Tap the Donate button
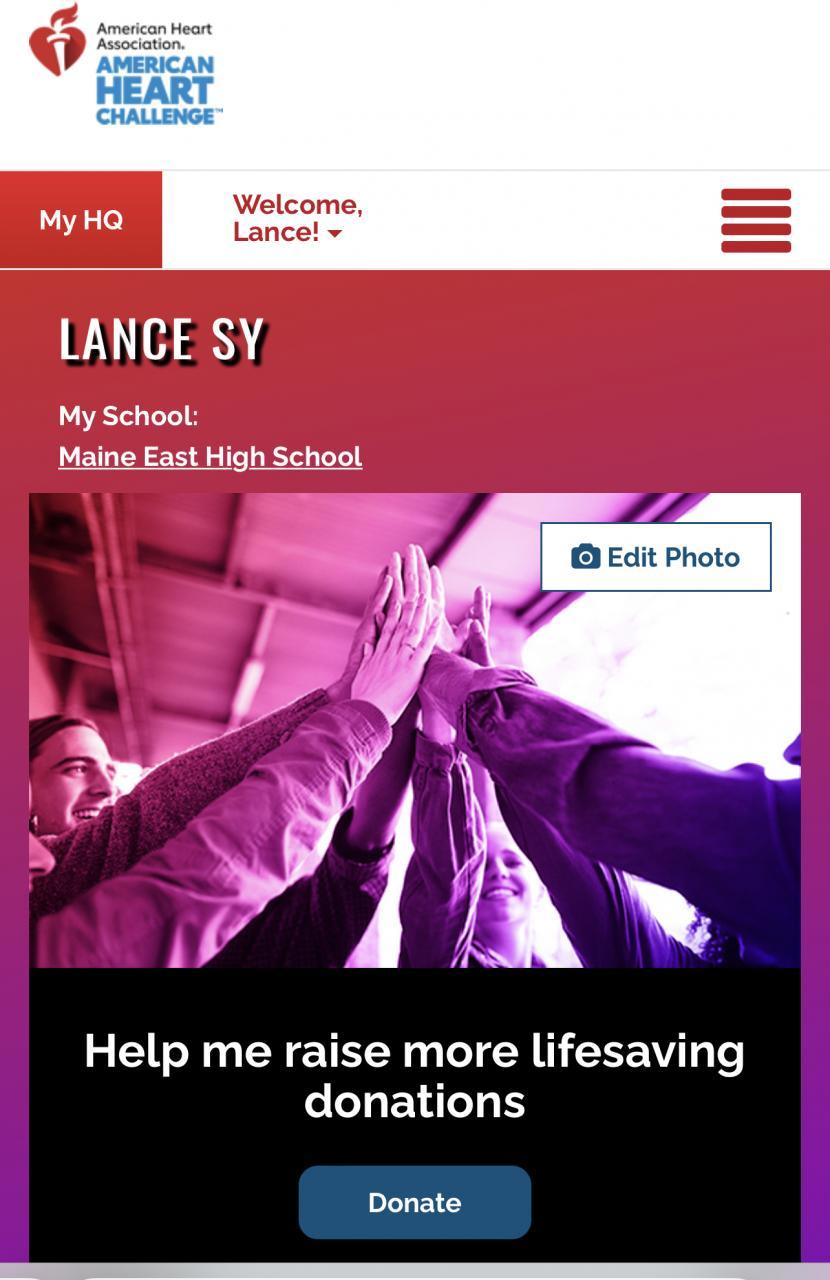The image size is (830, 1280). click(x=414, y=1202)
